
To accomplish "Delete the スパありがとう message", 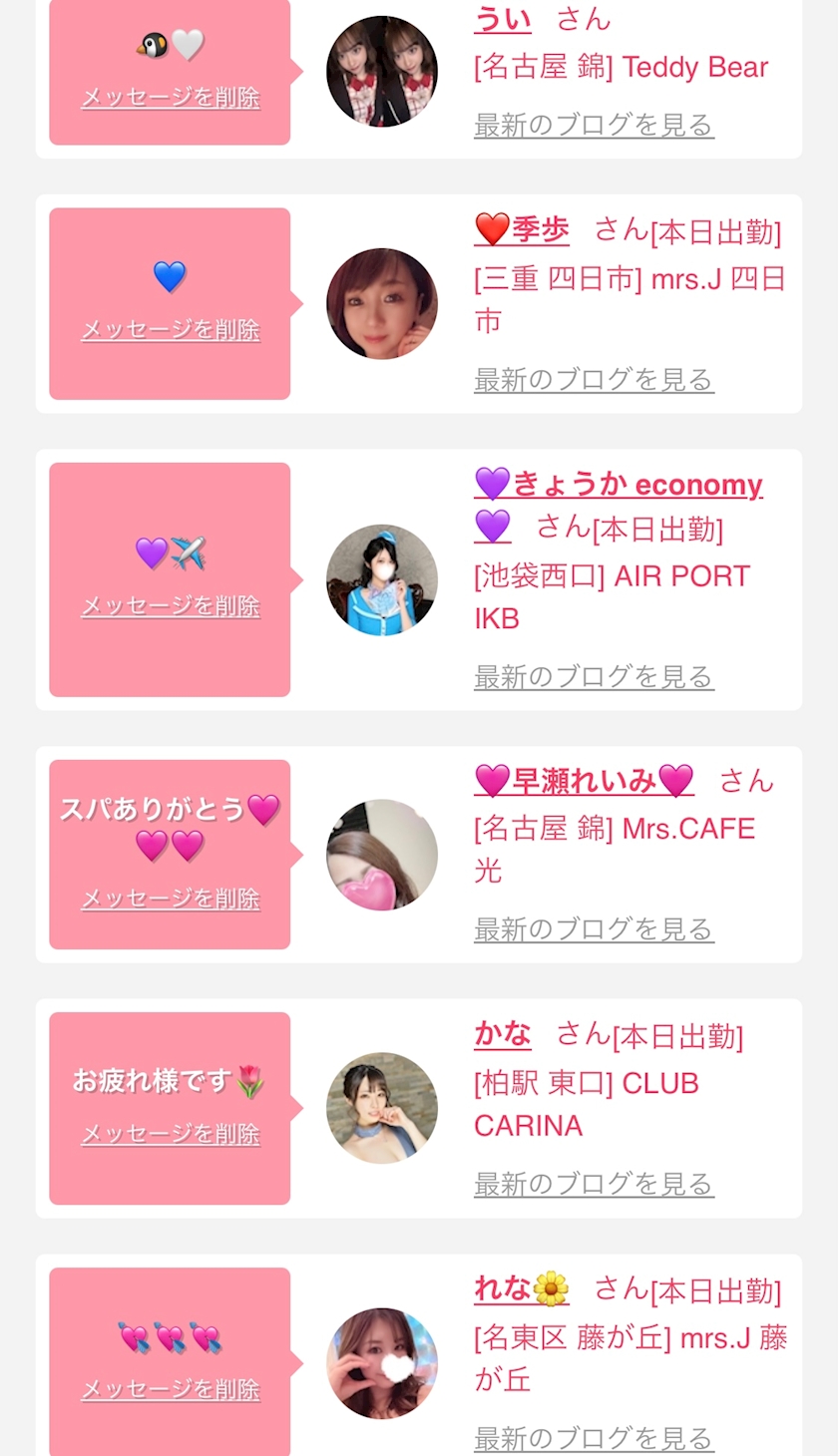I will pyautogui.click(x=170, y=899).
